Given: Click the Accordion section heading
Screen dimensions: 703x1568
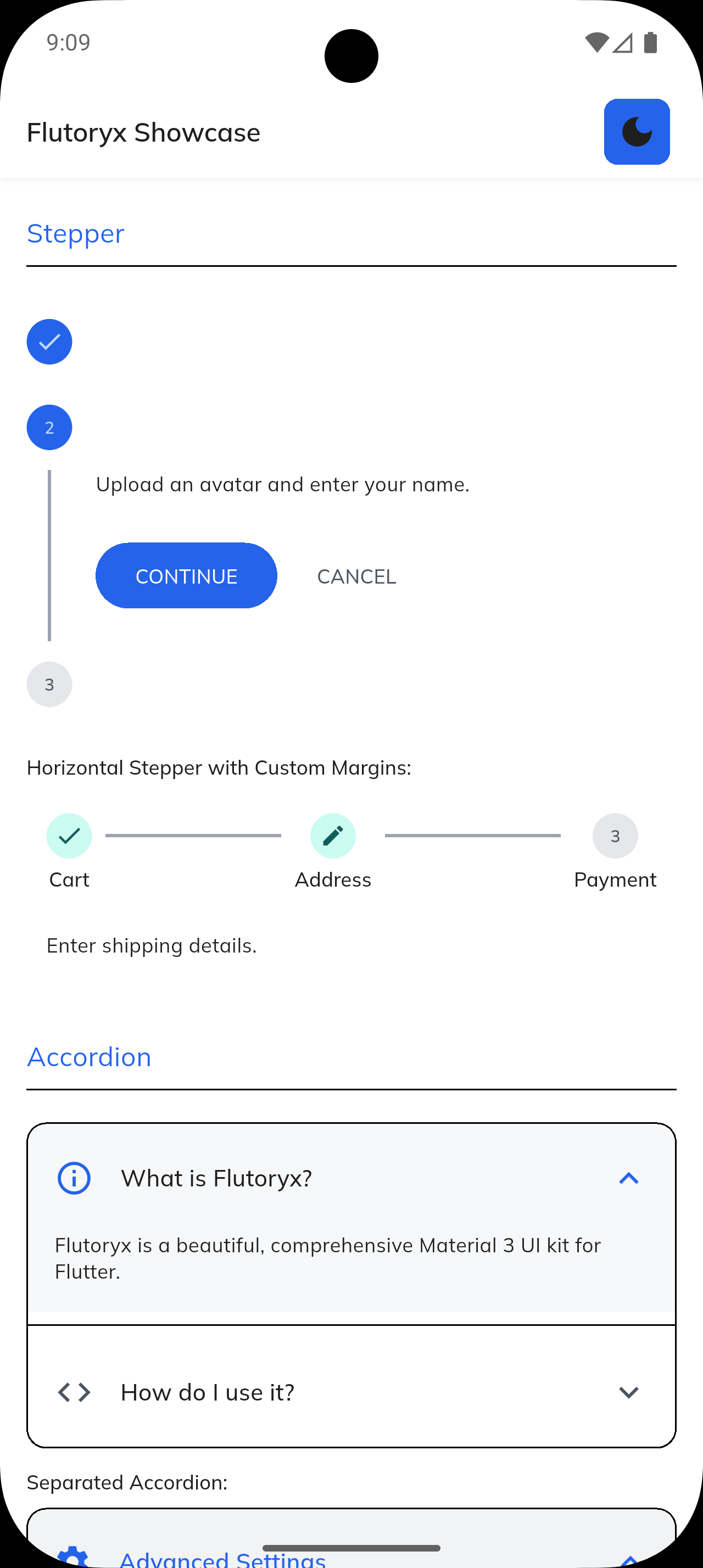Looking at the screenshot, I should [x=89, y=1057].
